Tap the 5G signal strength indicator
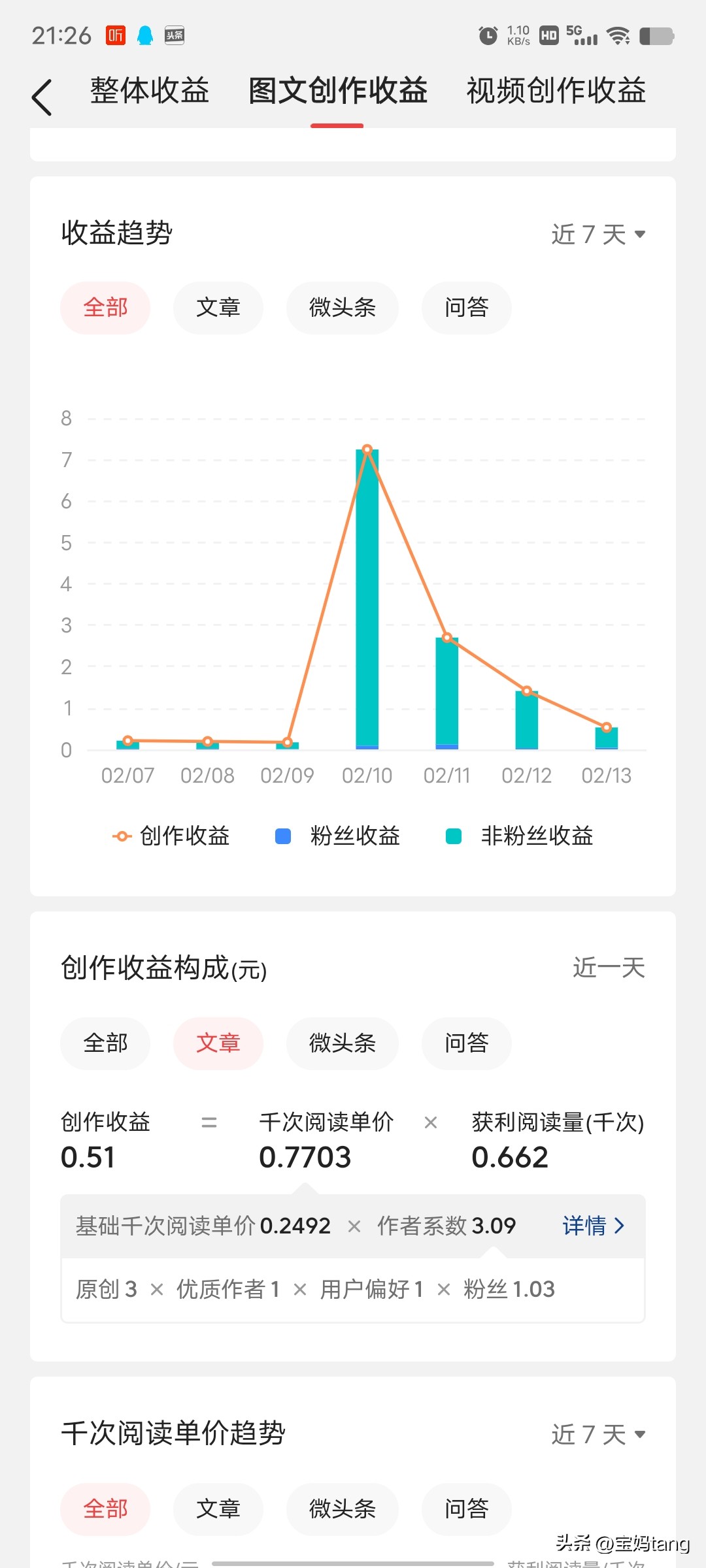This screenshot has height=1568, width=706. (x=580, y=34)
